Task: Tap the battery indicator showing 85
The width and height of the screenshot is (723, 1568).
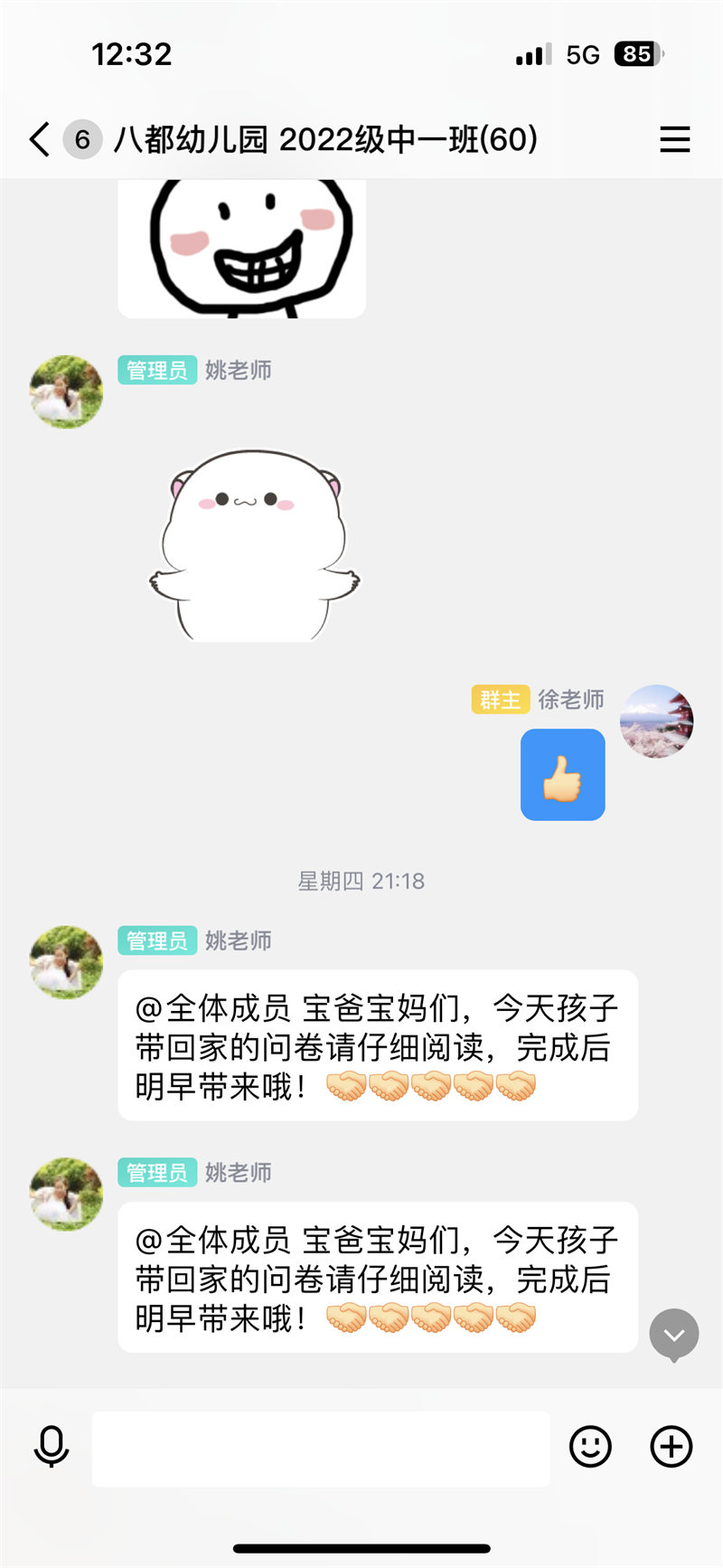Action: coord(638,54)
